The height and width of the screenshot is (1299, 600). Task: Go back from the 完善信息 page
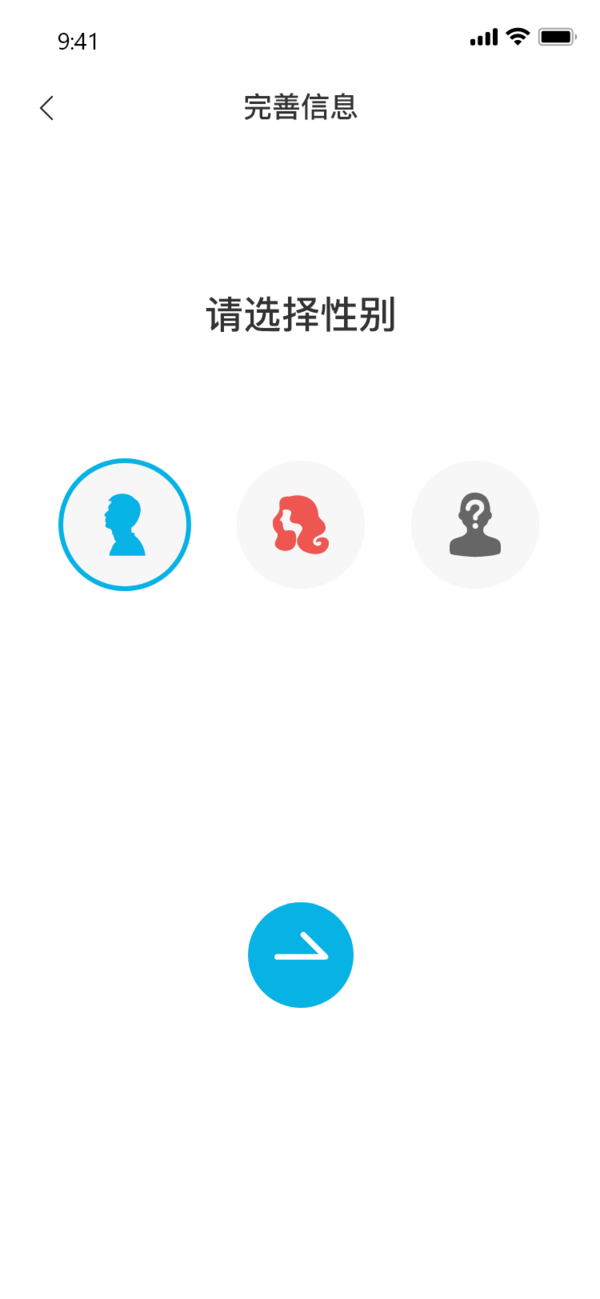tap(47, 108)
